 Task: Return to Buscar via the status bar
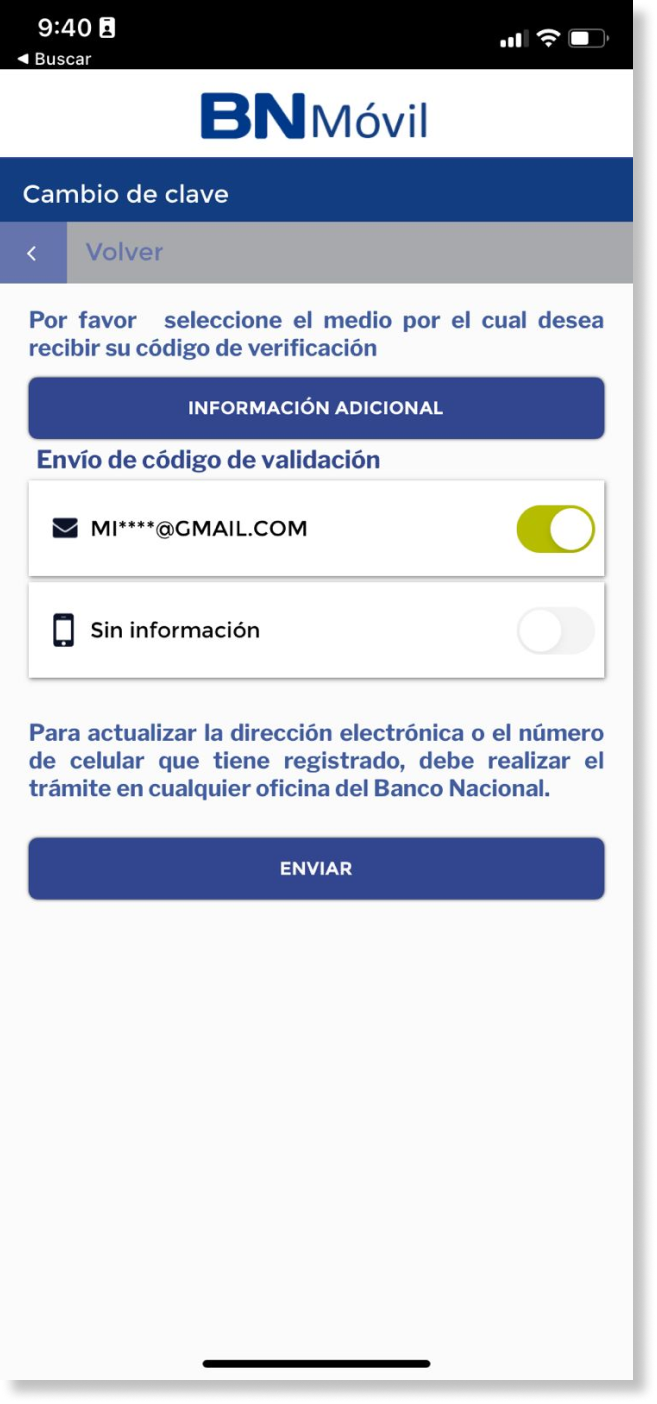(54, 59)
